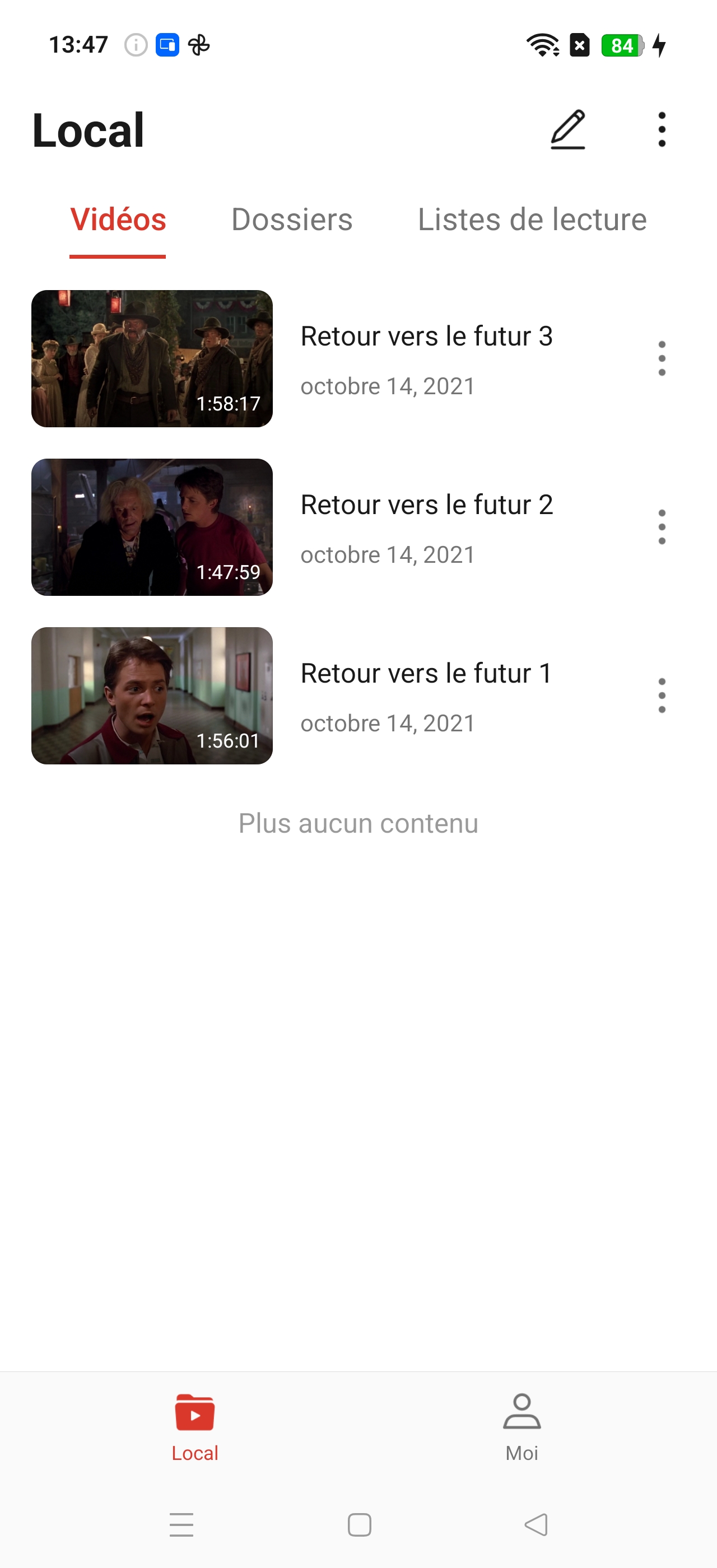Switch to the Dossiers tab

tap(291, 220)
